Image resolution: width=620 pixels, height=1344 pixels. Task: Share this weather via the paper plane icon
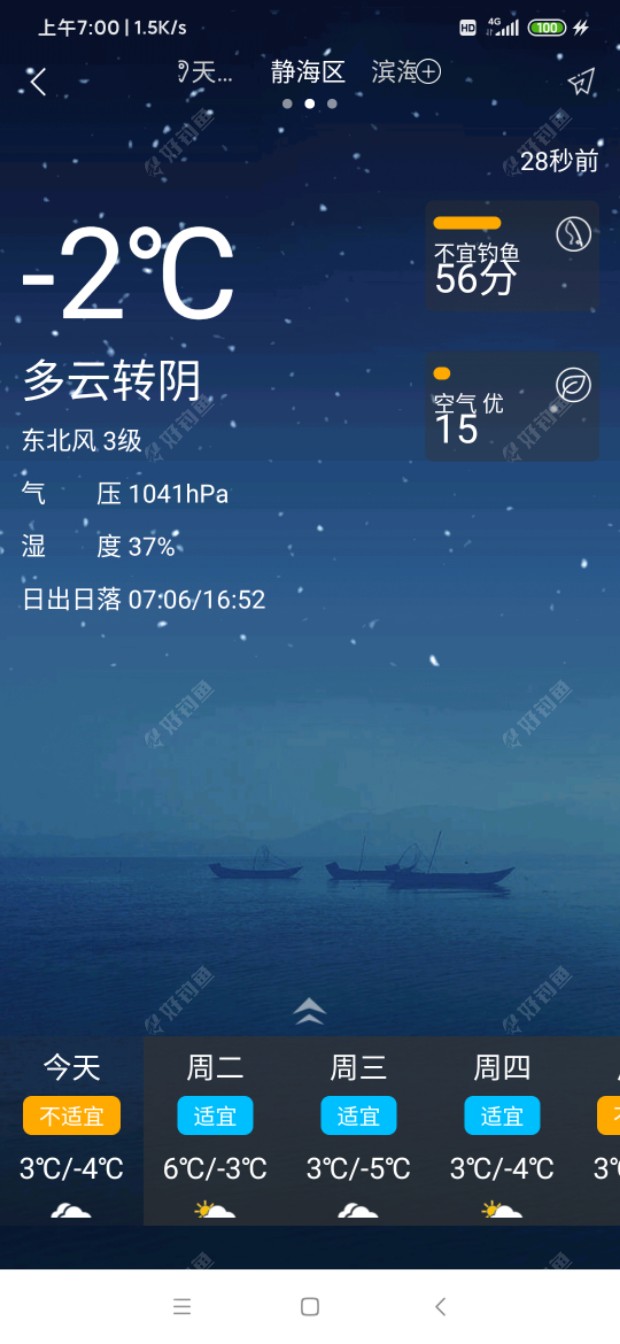click(x=581, y=82)
